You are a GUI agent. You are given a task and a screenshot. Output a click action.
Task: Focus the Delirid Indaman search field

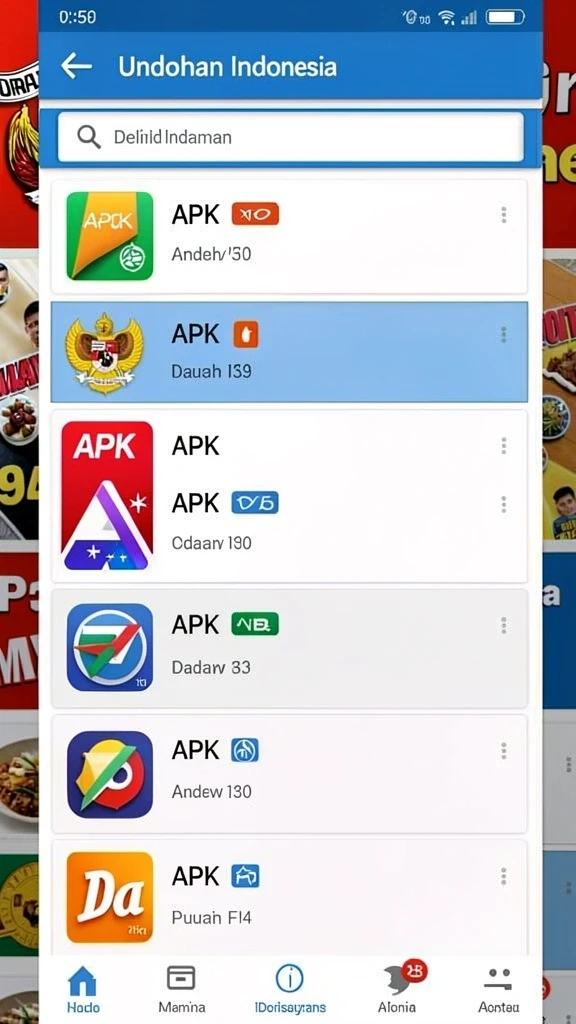coord(291,137)
